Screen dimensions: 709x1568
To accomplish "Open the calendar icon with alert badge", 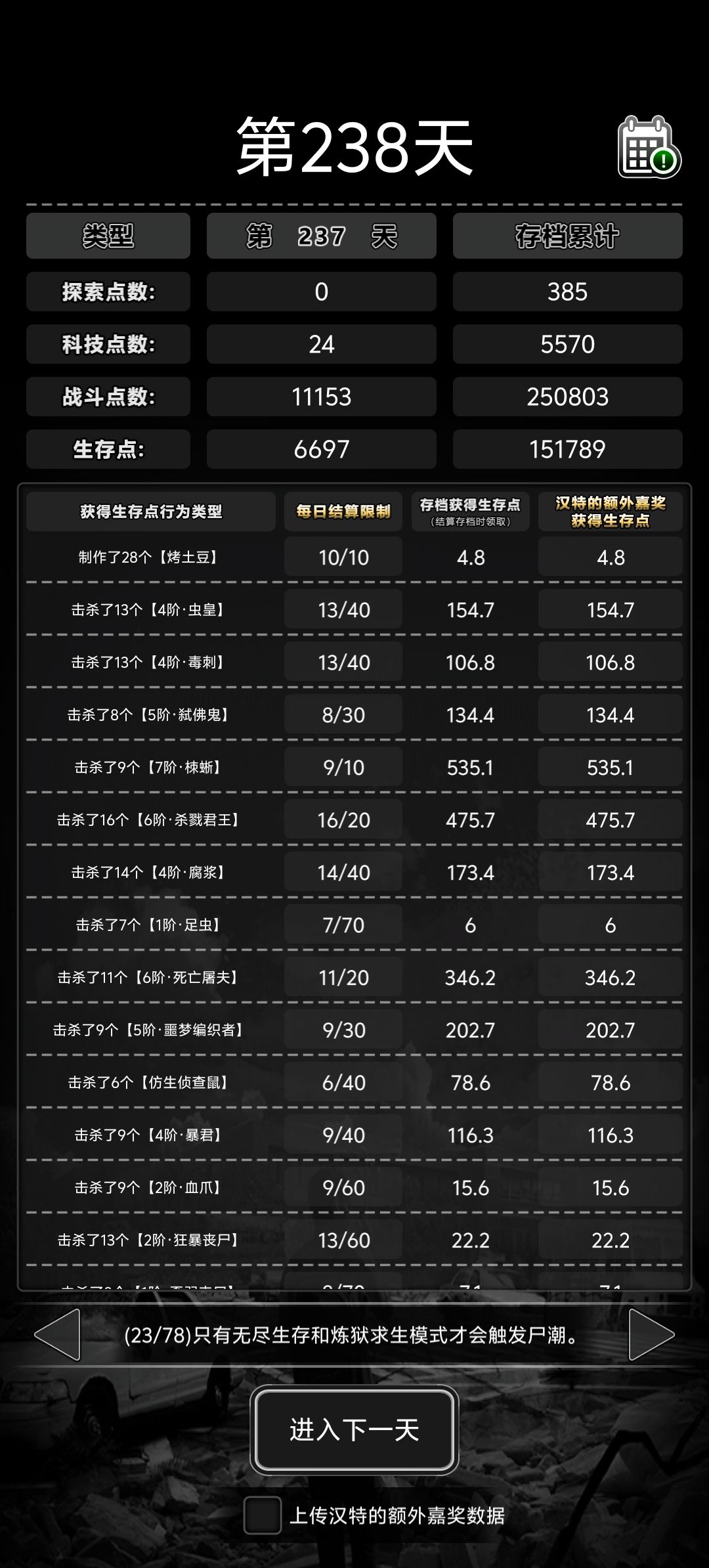I will pos(649,147).
